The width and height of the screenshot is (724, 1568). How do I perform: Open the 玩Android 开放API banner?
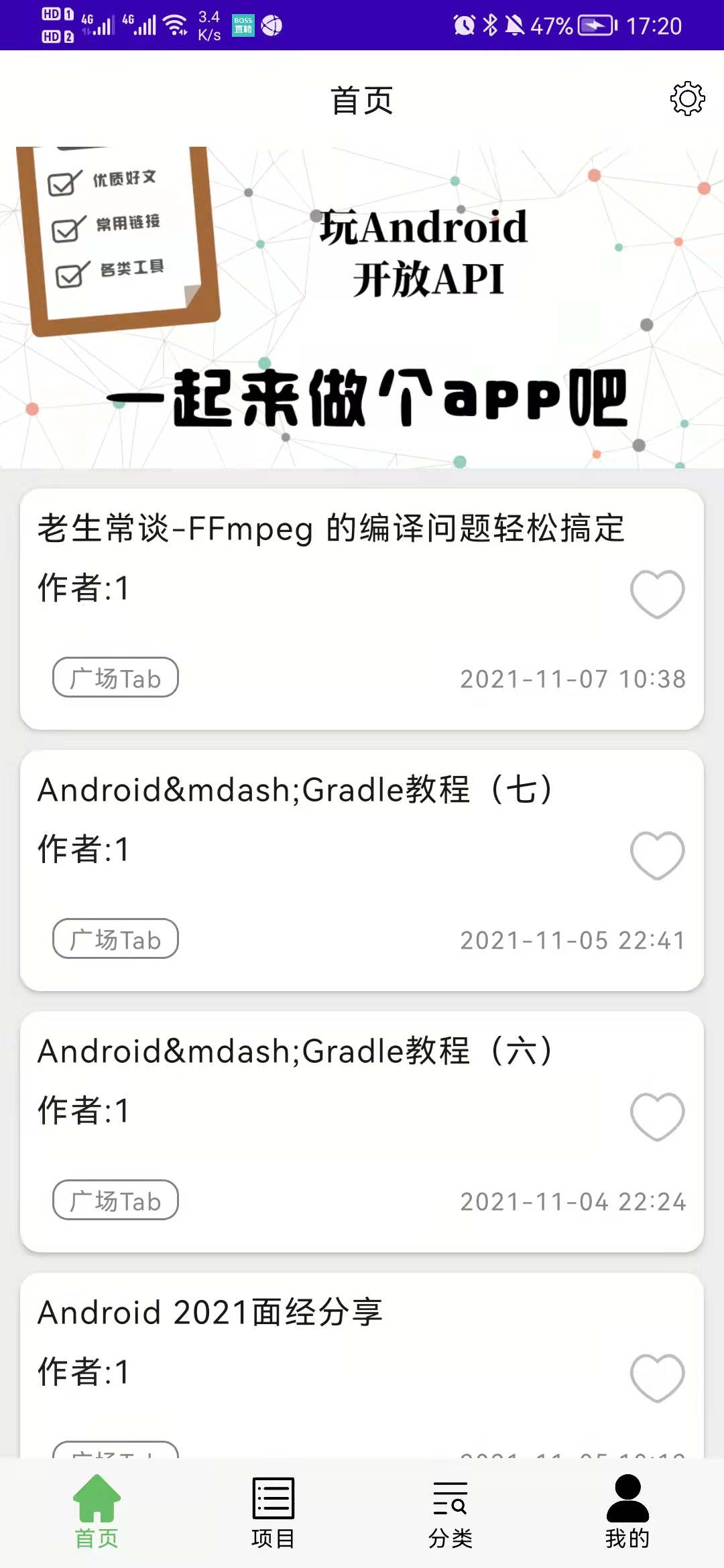pos(362,307)
